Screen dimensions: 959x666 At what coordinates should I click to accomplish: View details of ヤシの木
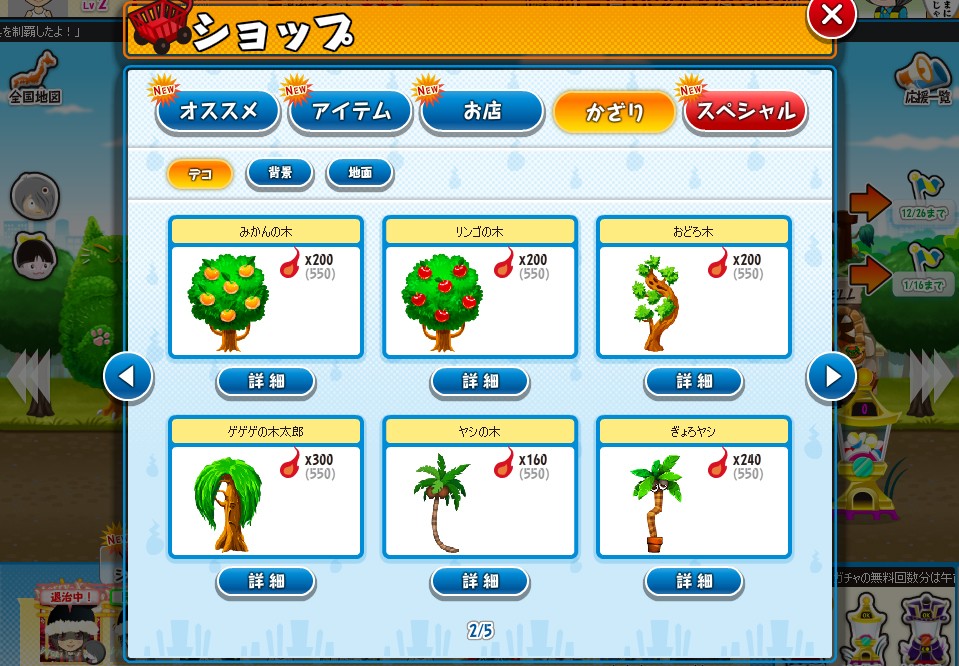point(480,581)
